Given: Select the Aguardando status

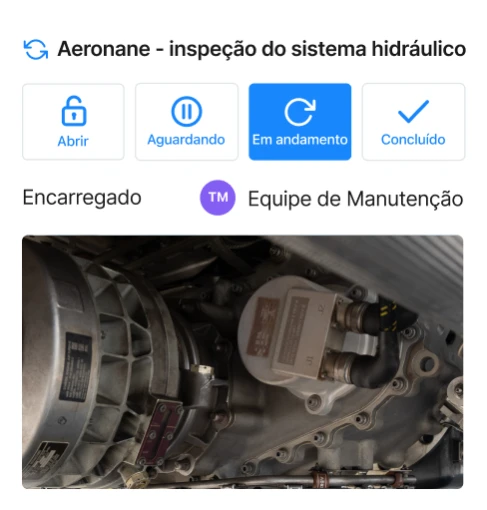Looking at the screenshot, I should pyautogui.click(x=187, y=122).
